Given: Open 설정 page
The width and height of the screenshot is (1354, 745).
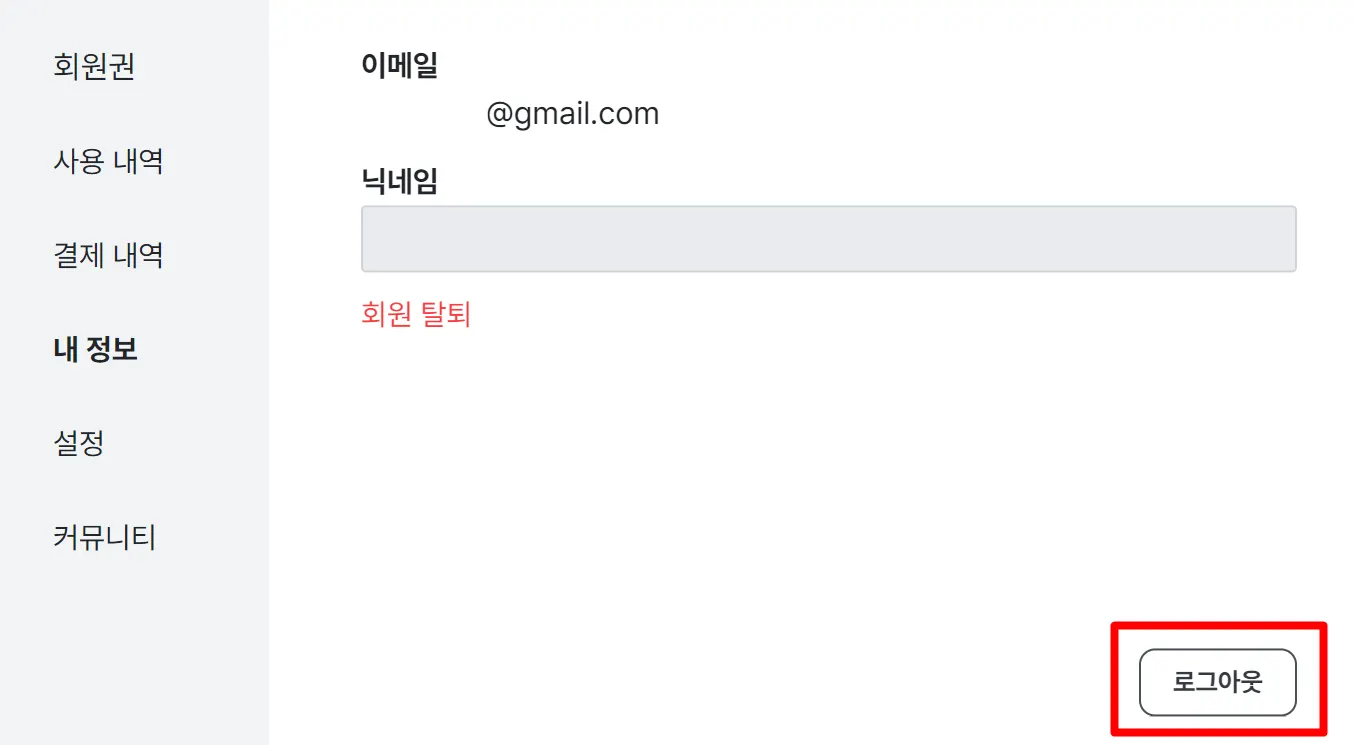Looking at the screenshot, I should [x=79, y=443].
